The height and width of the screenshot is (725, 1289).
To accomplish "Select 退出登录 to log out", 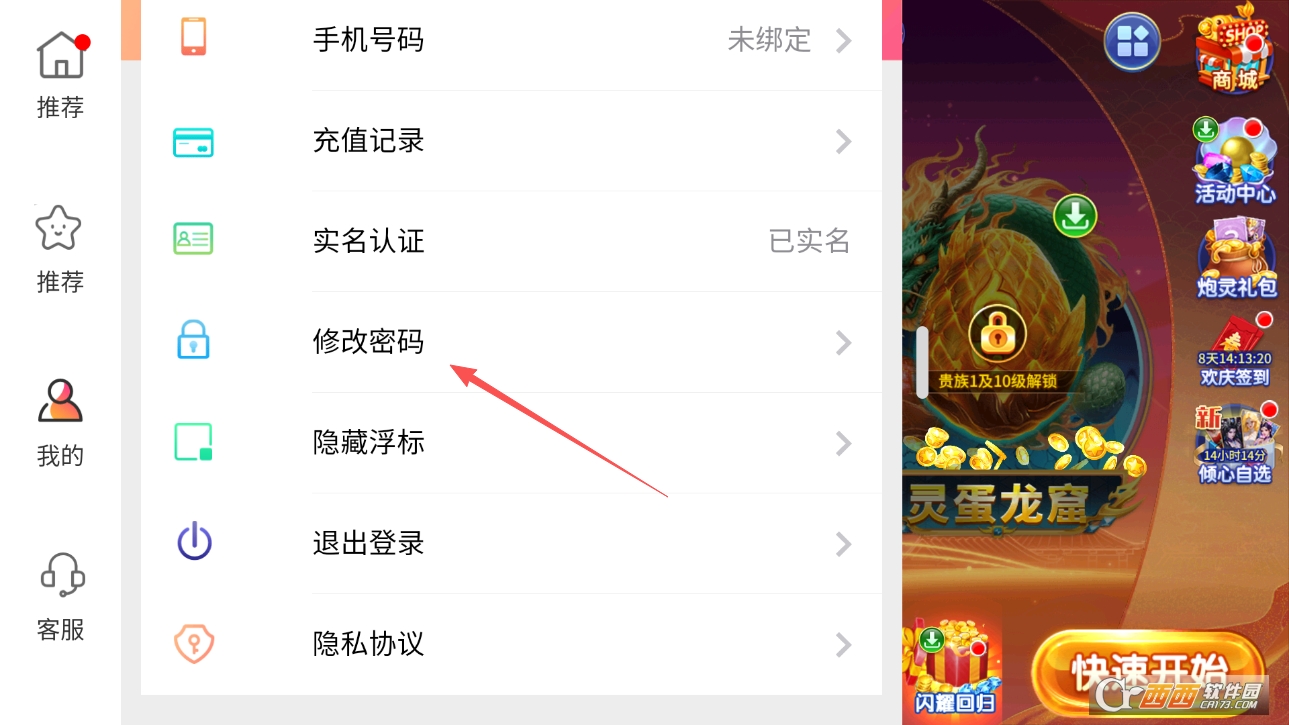I will [510, 543].
